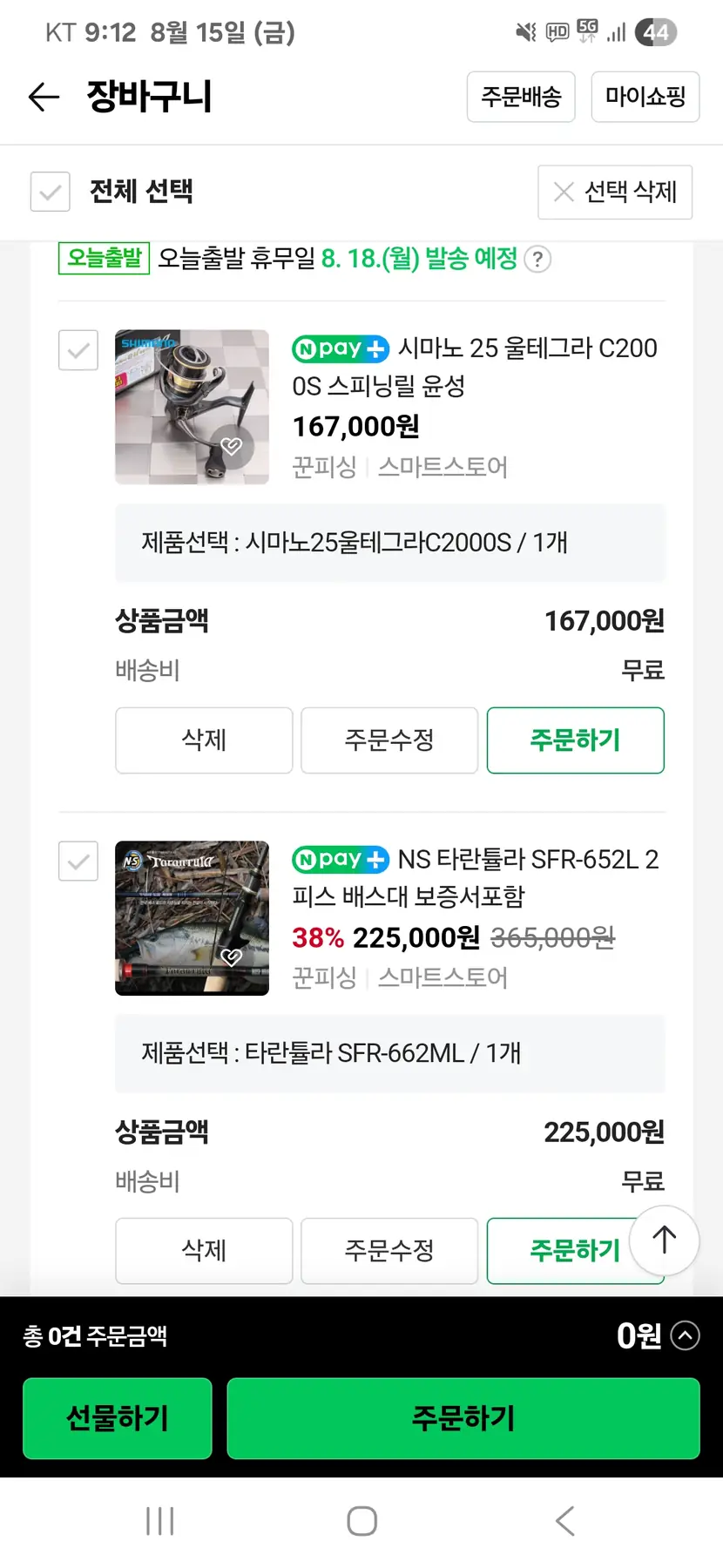Show info for 오늘출발 shipping question mark
This screenshot has width=723, height=1568.
click(x=538, y=260)
